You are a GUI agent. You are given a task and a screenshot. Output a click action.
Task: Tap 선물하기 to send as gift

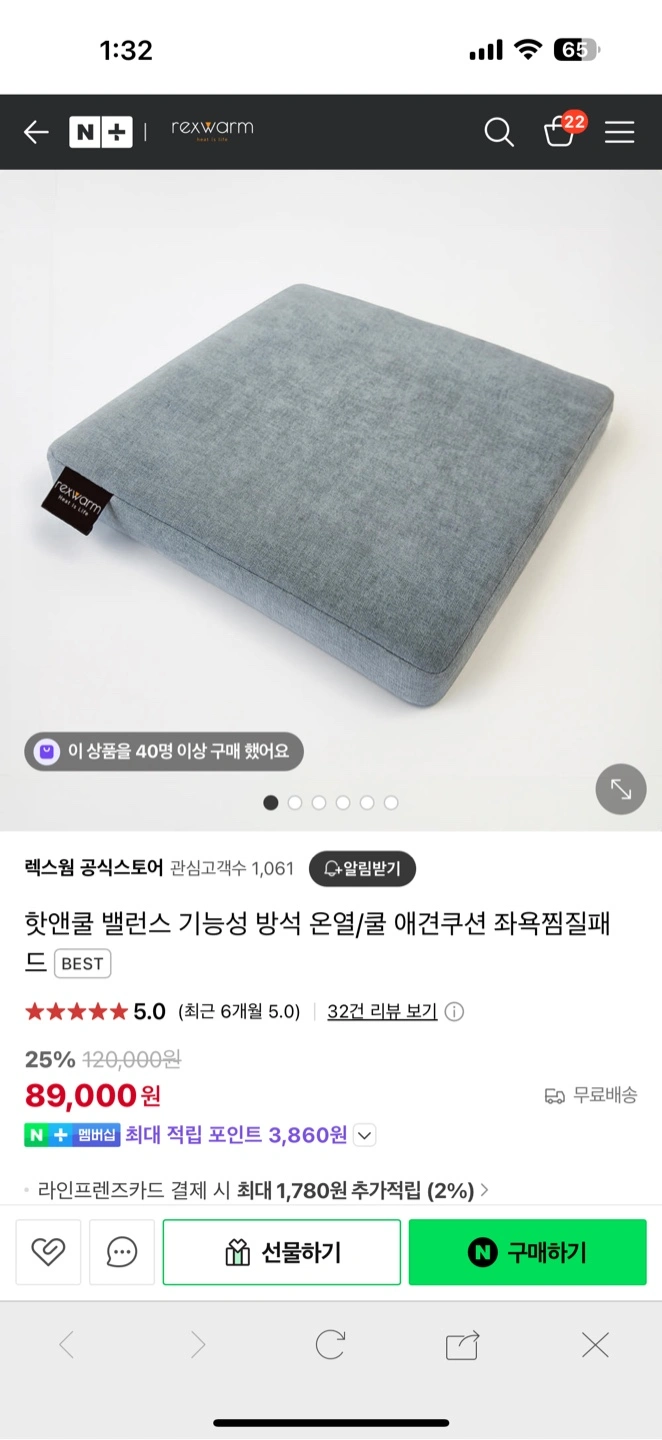pos(282,1251)
